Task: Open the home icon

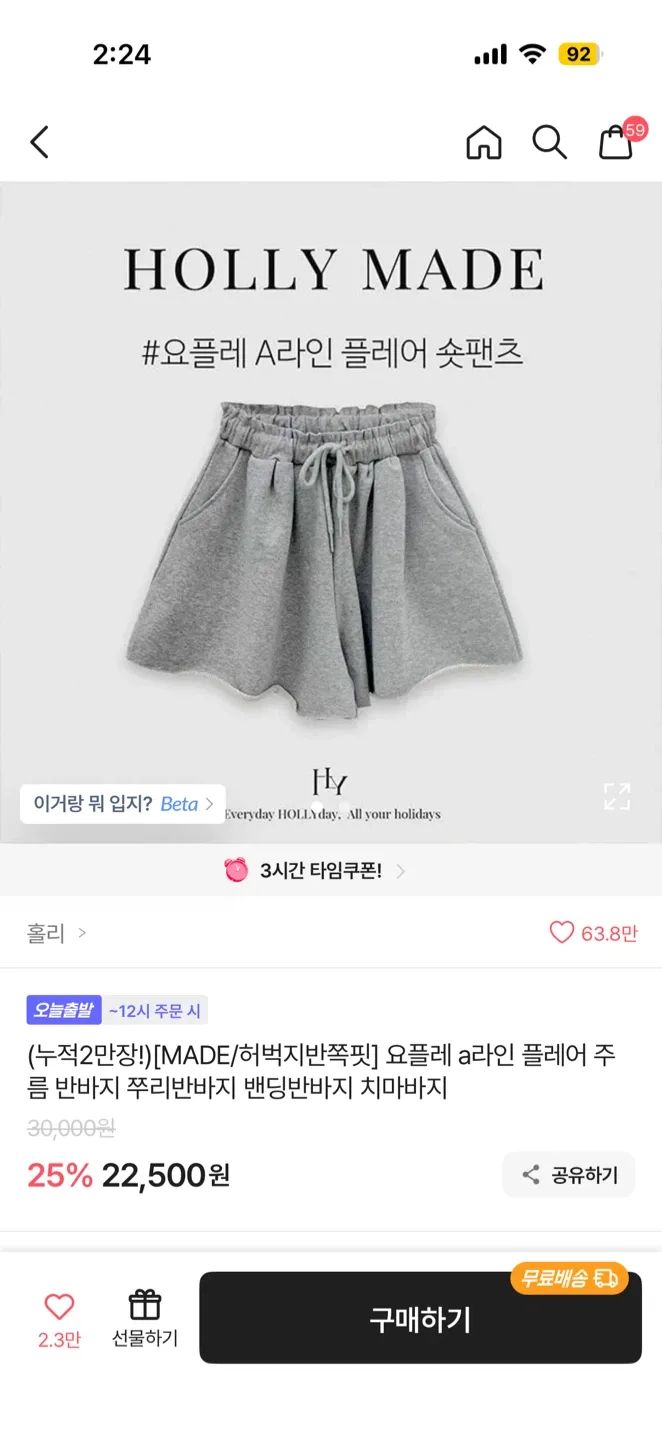Action: pos(484,143)
